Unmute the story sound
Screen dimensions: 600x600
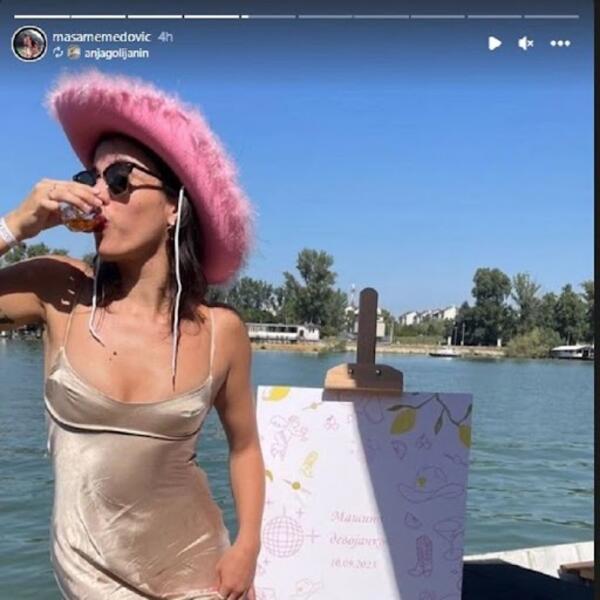pyautogui.click(x=525, y=43)
